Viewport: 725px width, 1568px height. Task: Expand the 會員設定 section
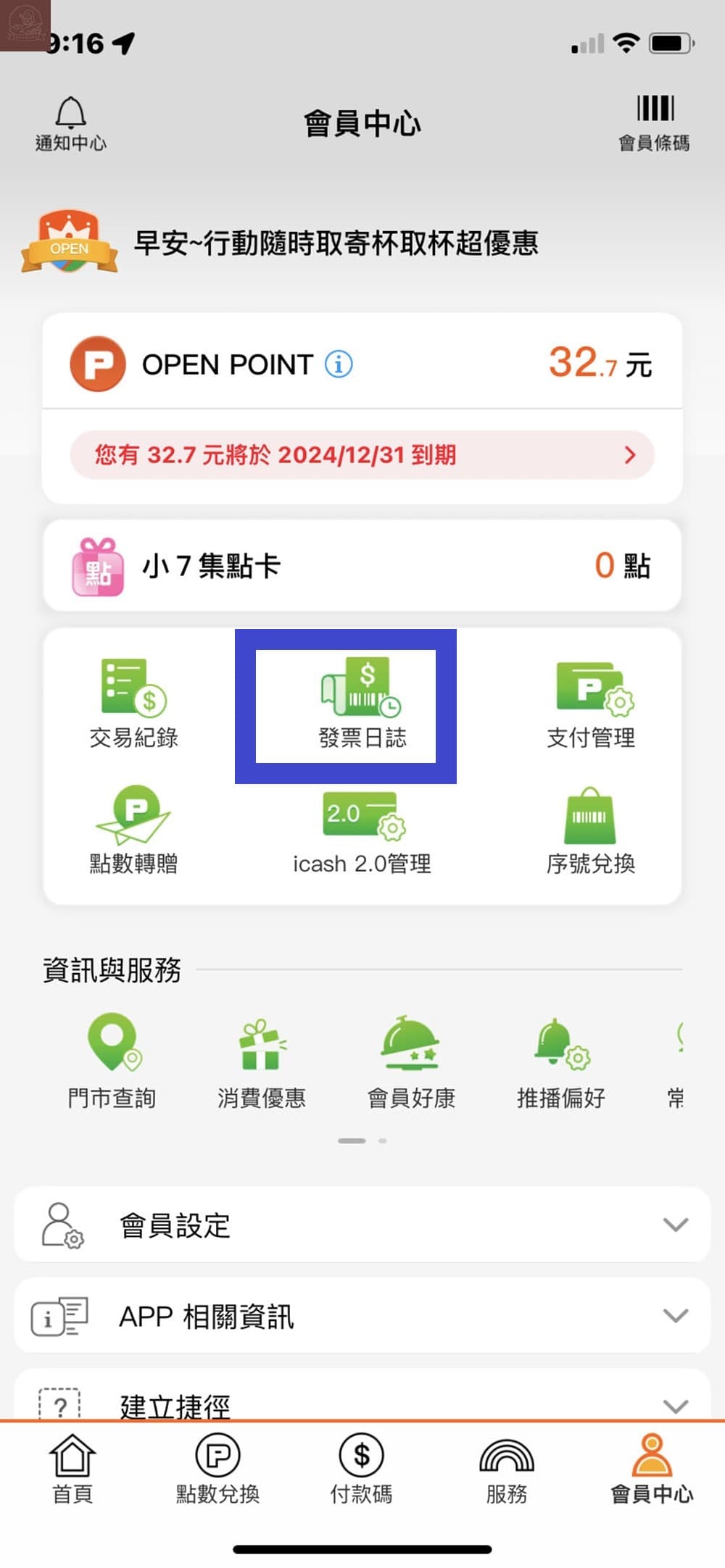[362, 1225]
